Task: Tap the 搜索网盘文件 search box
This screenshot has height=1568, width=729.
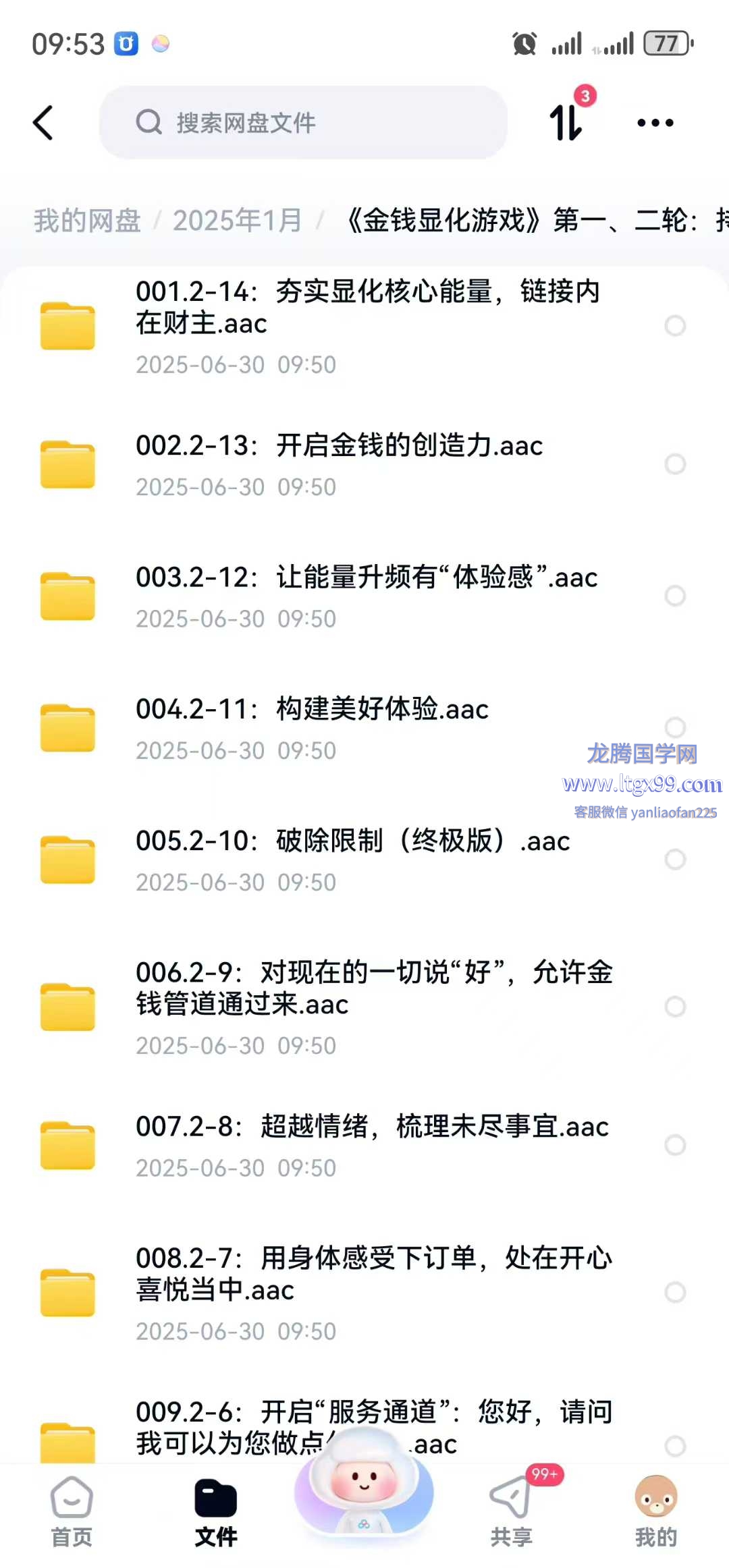Action: pos(303,123)
